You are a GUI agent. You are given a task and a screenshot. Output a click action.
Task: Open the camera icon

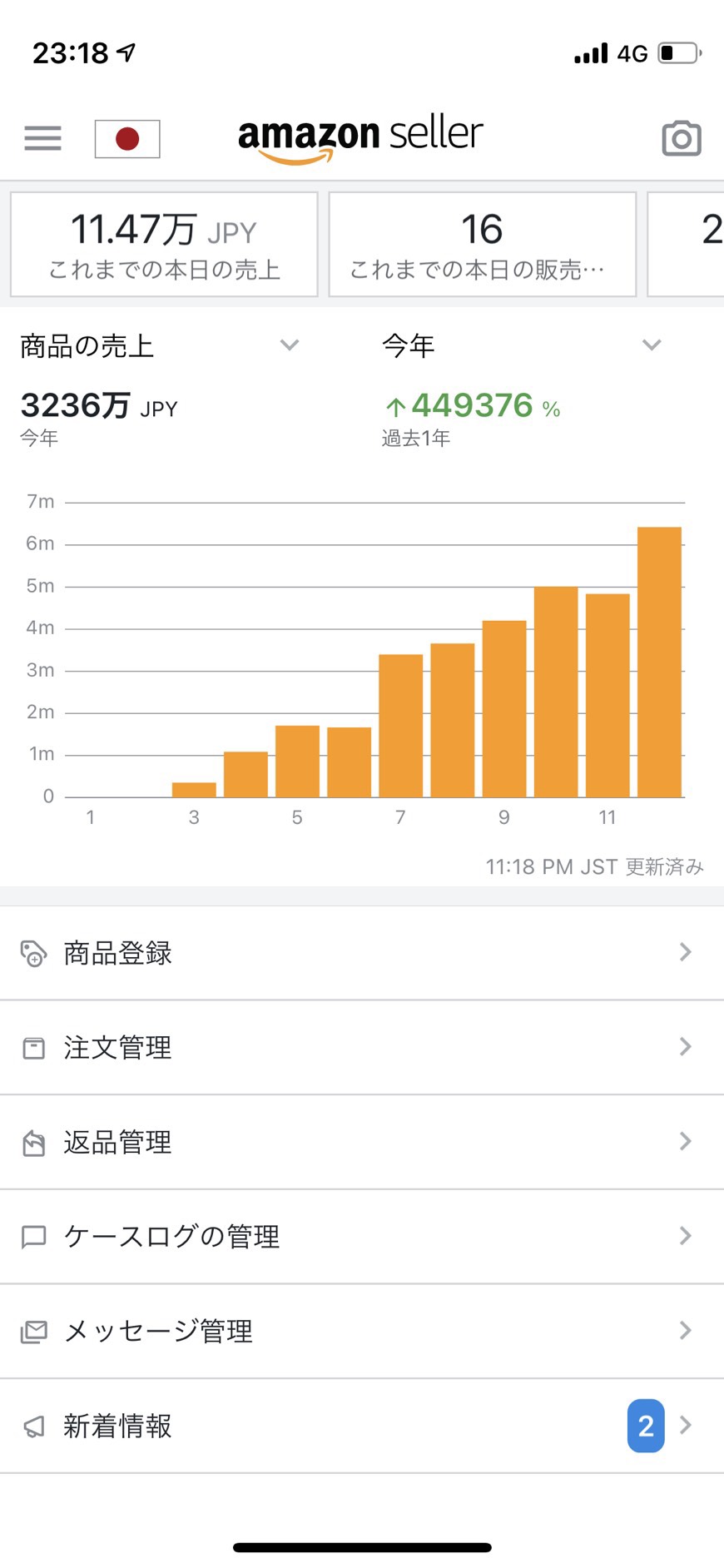pyautogui.click(x=682, y=138)
